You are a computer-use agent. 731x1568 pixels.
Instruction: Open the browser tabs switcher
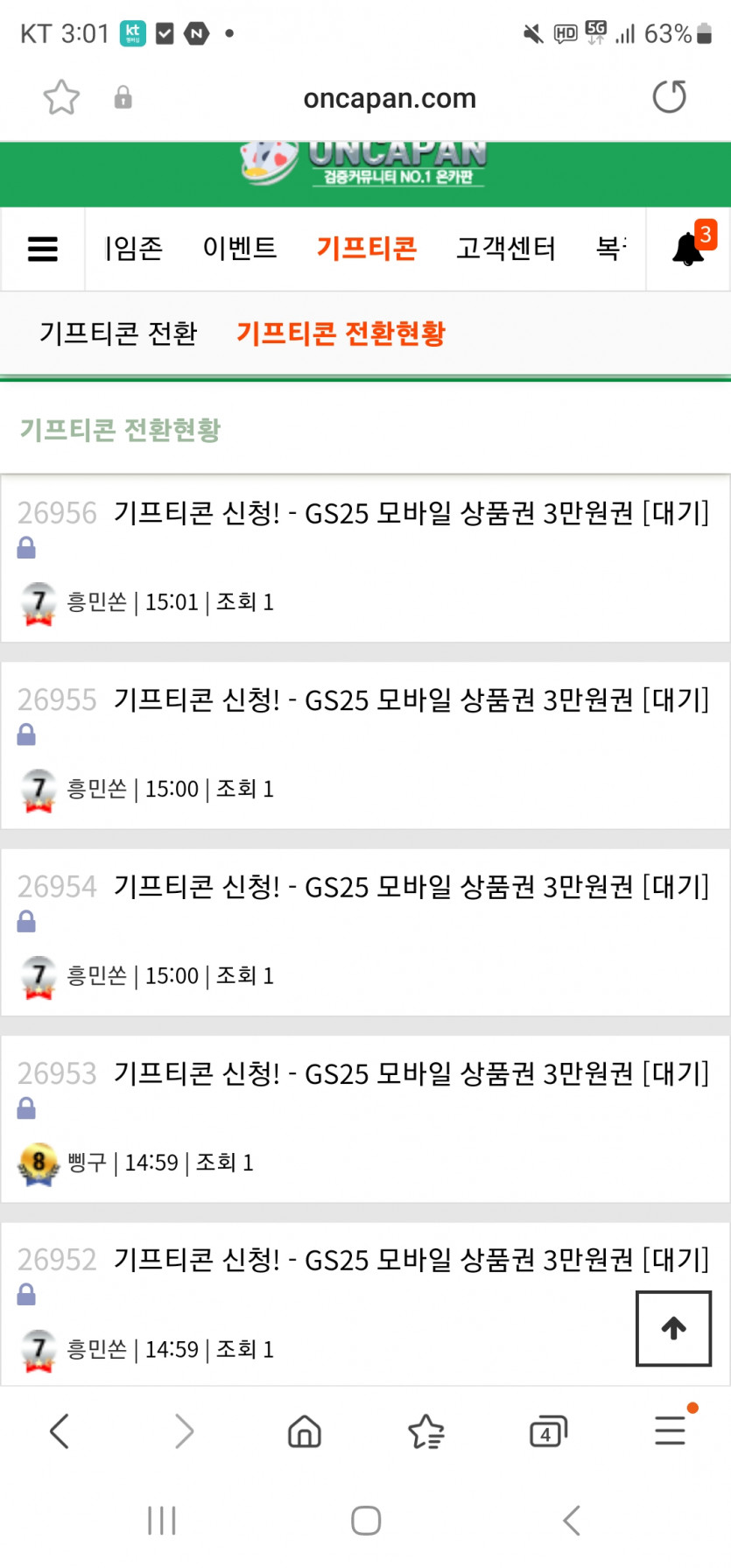pos(548,1431)
